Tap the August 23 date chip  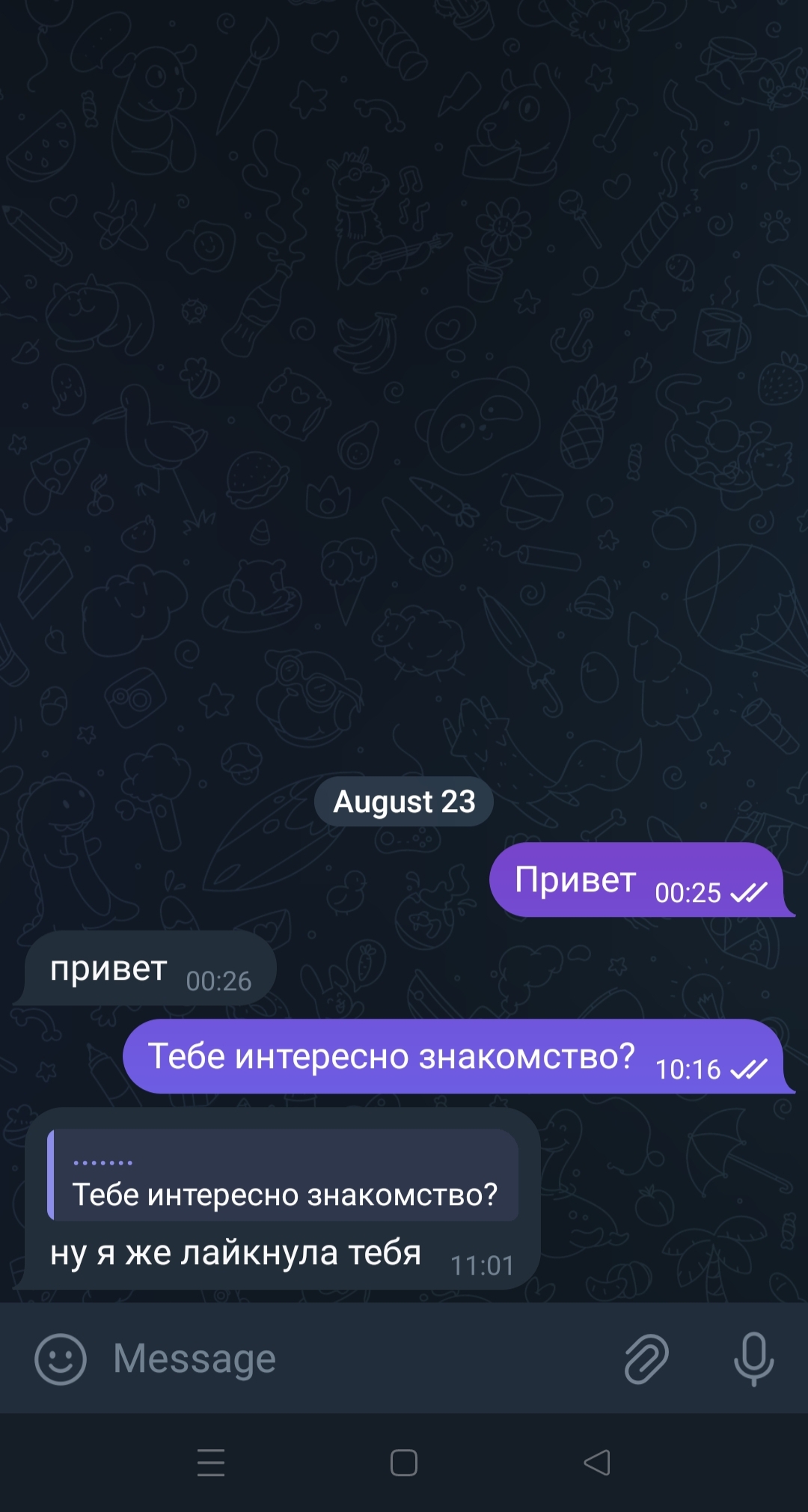point(404,802)
